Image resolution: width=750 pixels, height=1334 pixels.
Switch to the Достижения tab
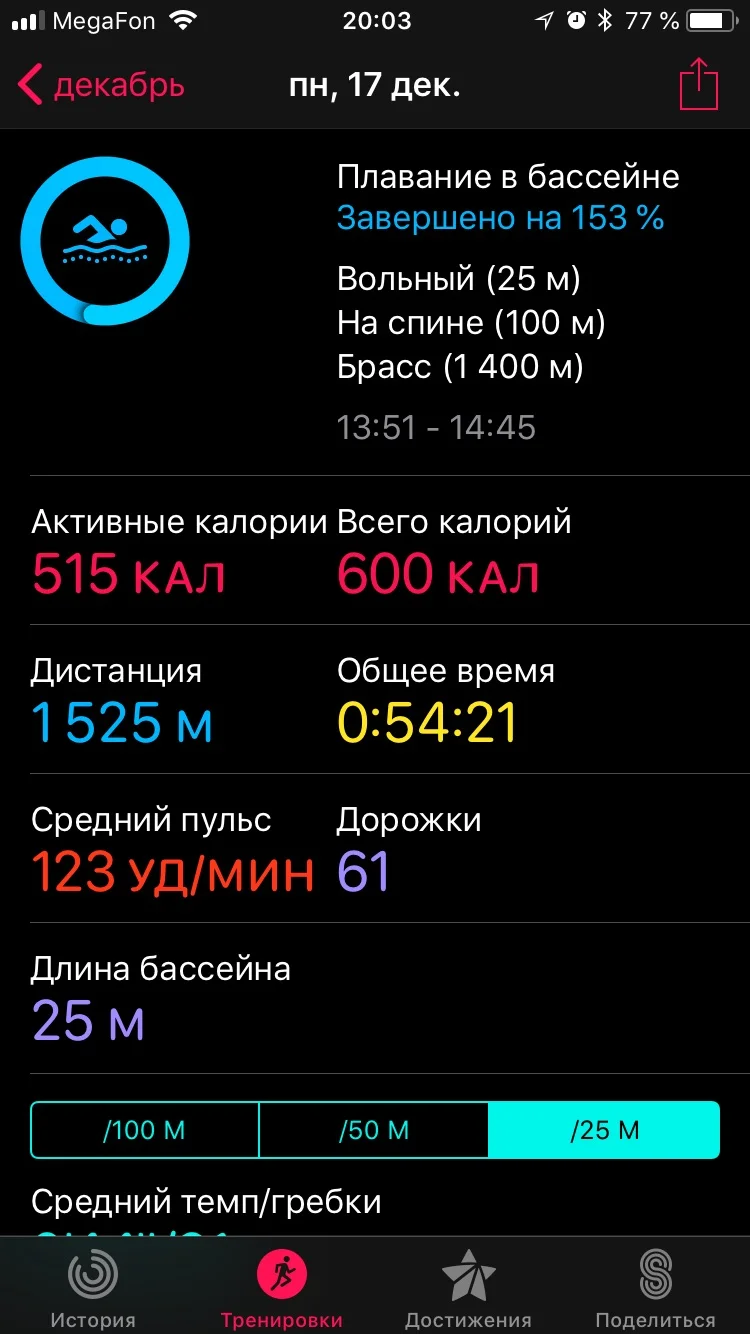coord(468,1288)
